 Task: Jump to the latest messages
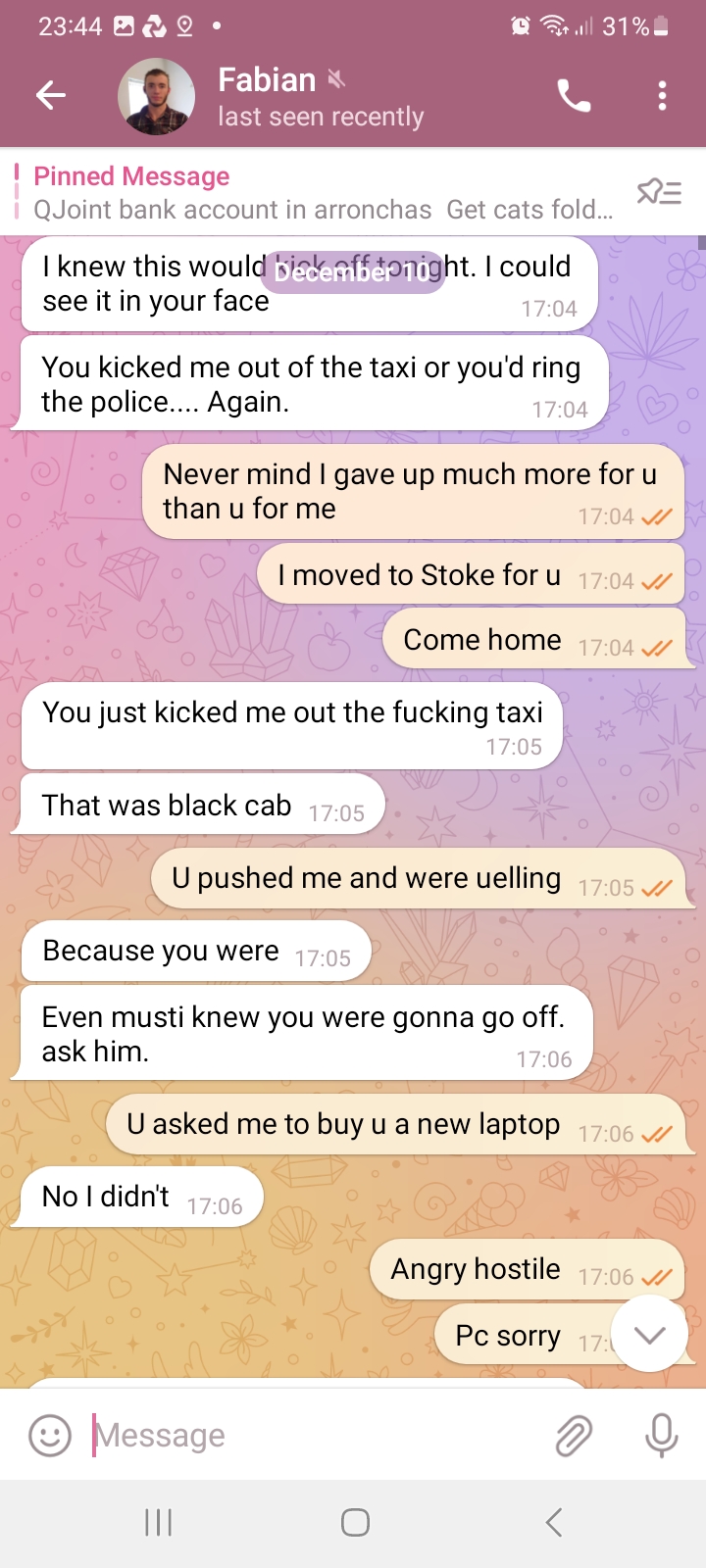[649, 1334]
